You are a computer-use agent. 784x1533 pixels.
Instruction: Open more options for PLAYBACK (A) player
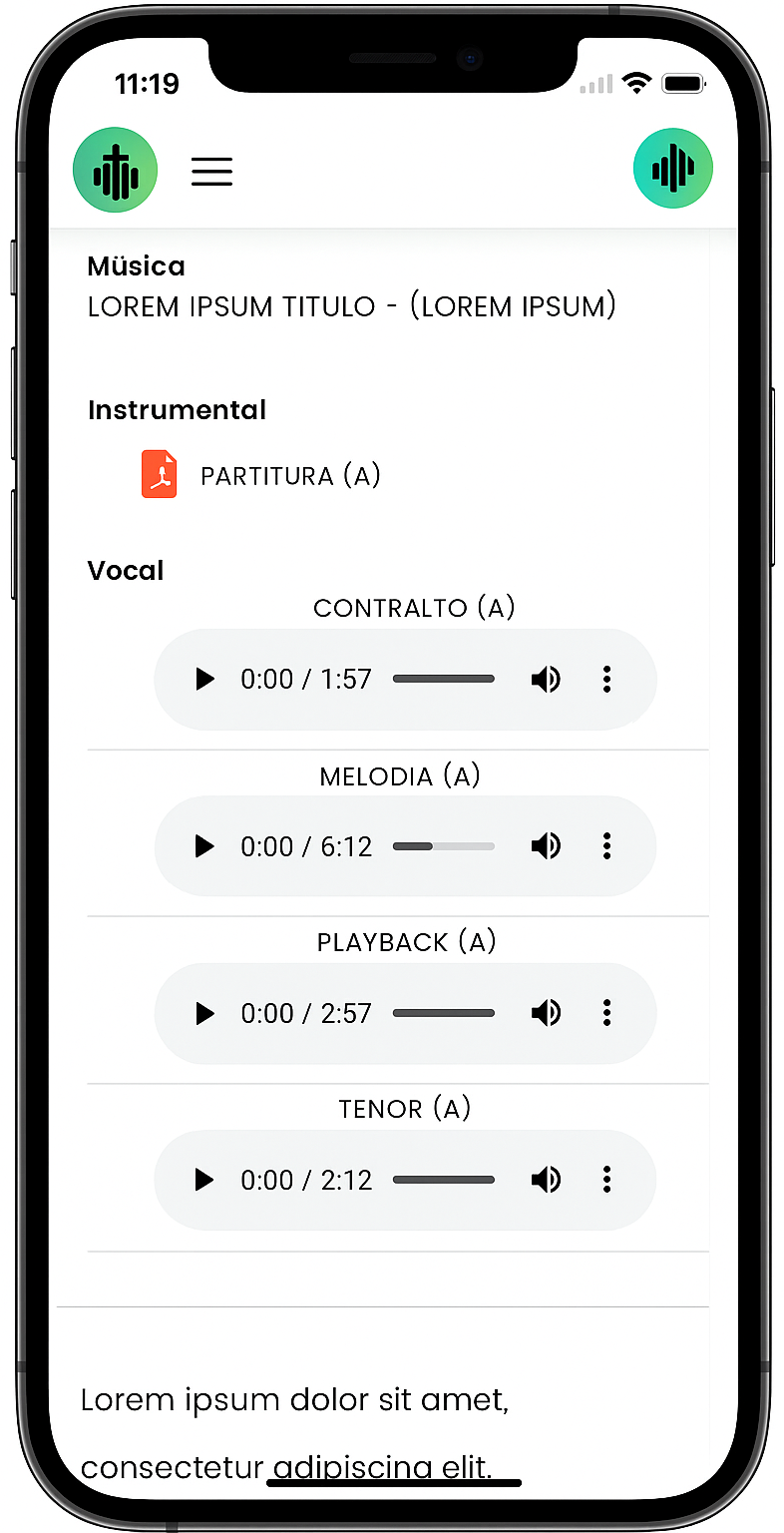tap(606, 1014)
